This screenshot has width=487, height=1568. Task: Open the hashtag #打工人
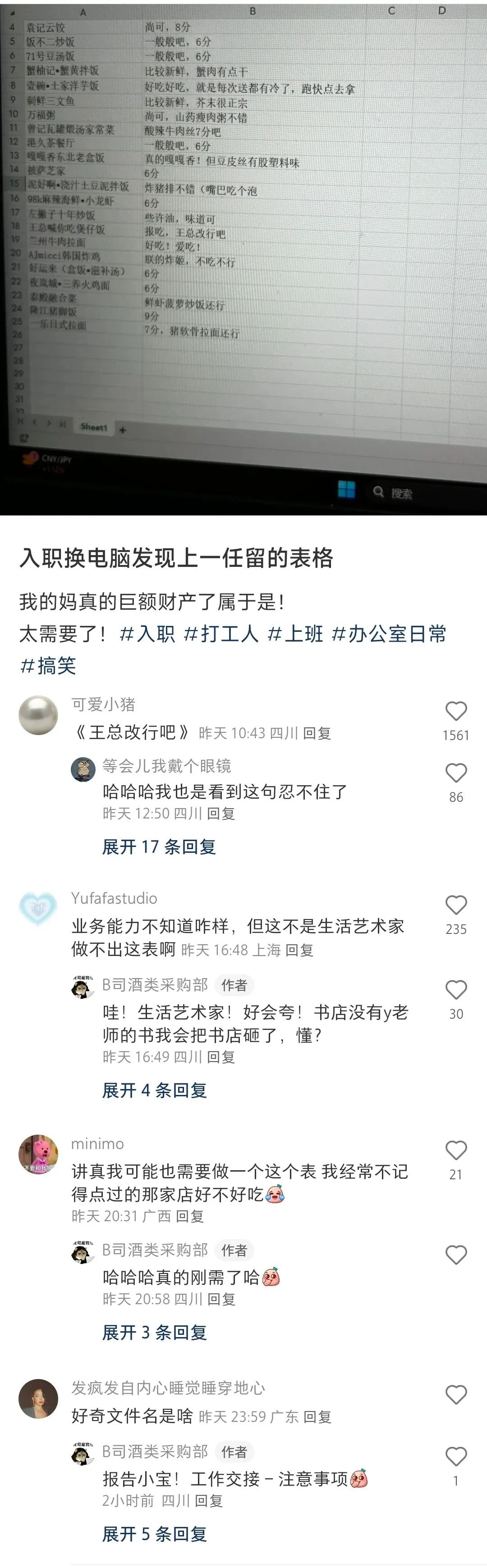pos(221,634)
